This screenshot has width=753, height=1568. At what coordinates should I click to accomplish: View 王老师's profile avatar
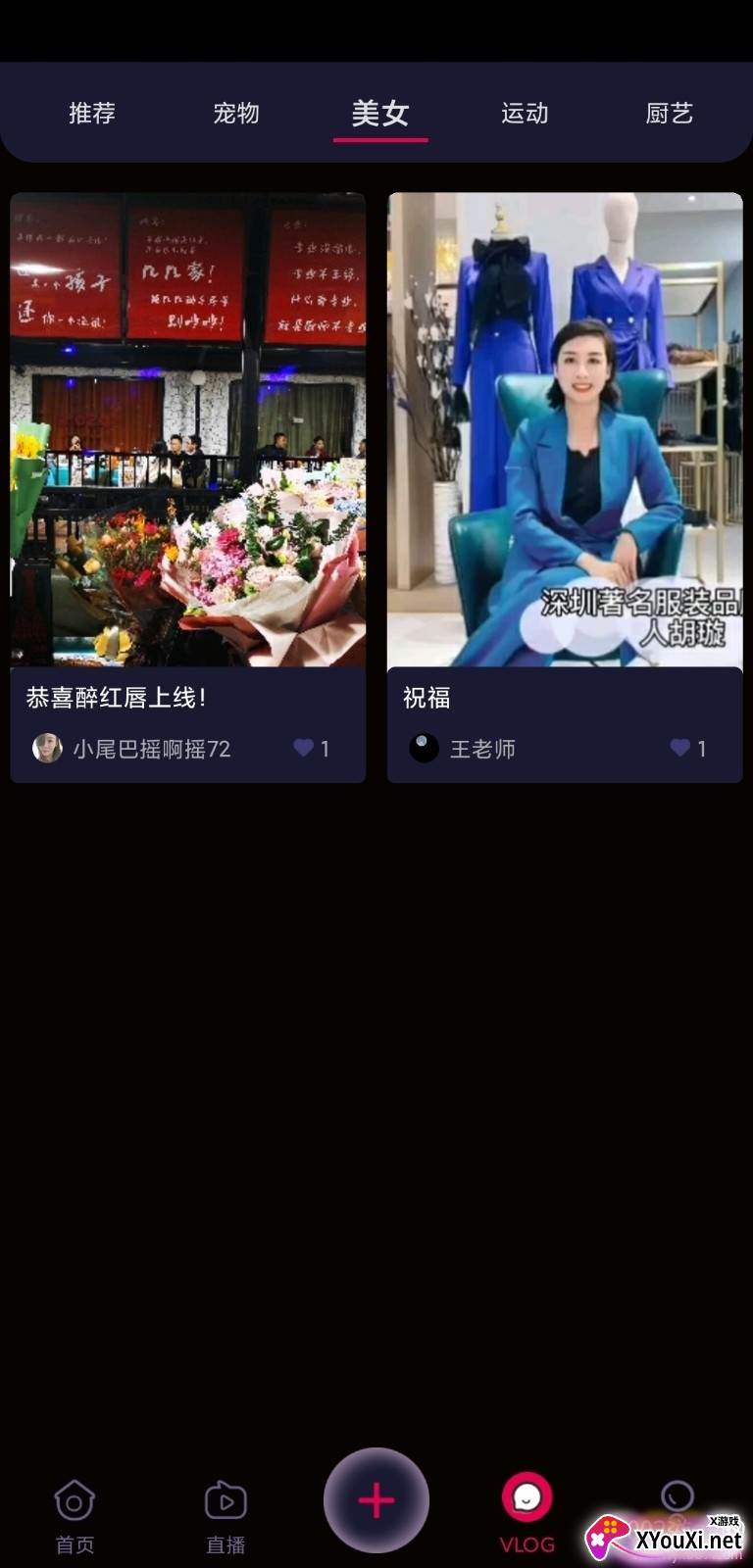coord(424,748)
